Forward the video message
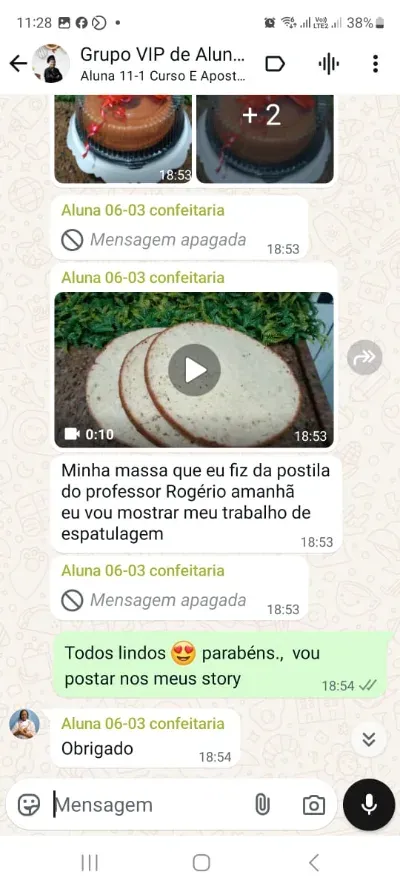The height and width of the screenshot is (889, 400). click(364, 357)
